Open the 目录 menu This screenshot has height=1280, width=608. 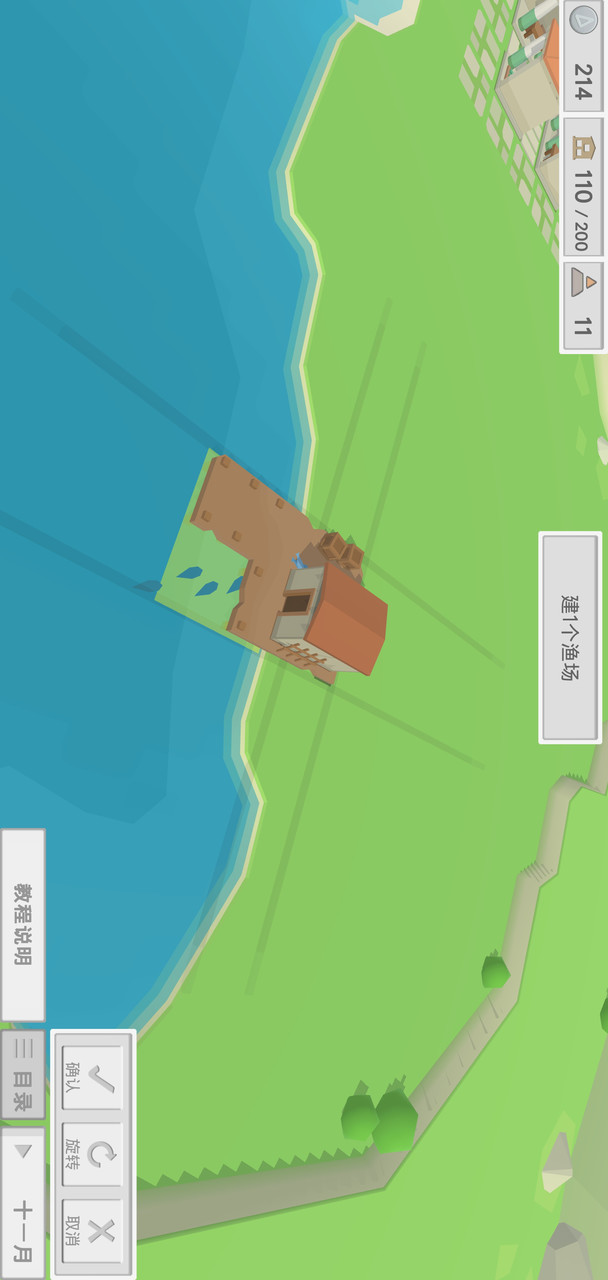(x=22, y=1075)
